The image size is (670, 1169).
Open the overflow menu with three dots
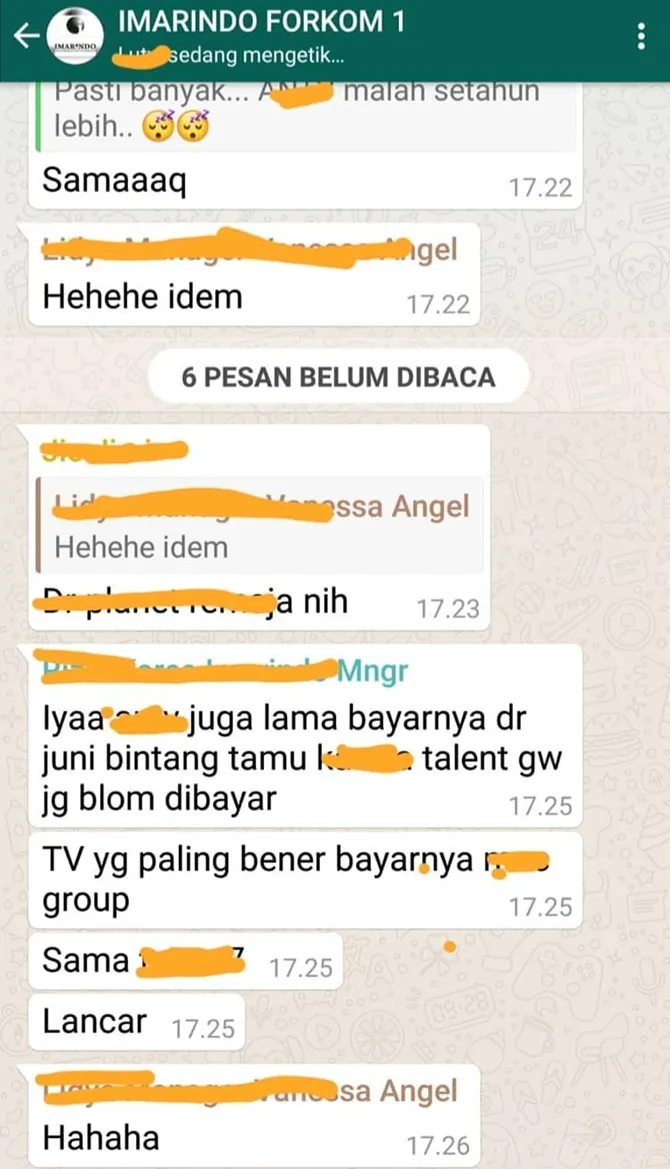click(x=641, y=37)
